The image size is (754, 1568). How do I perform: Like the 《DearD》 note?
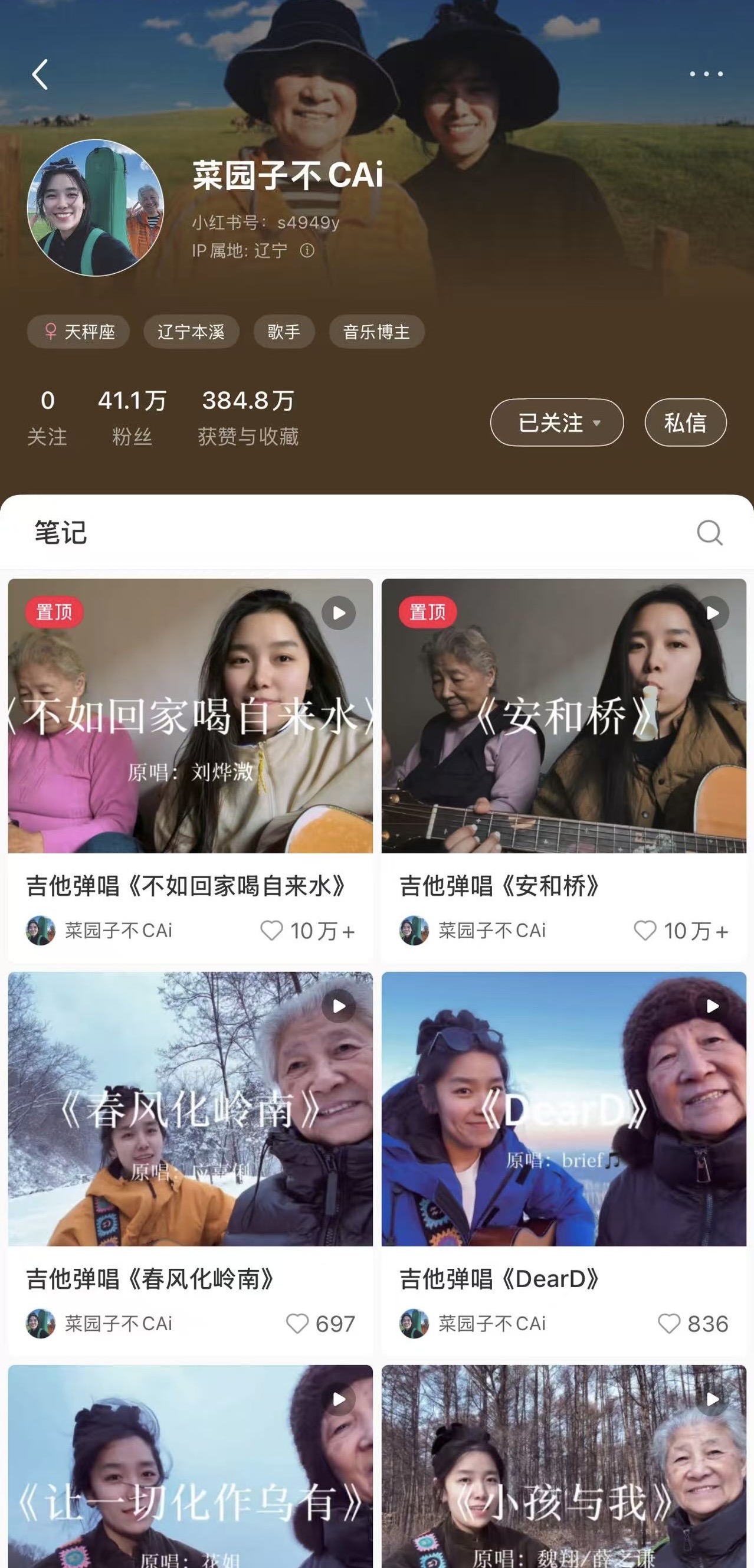[x=669, y=1324]
